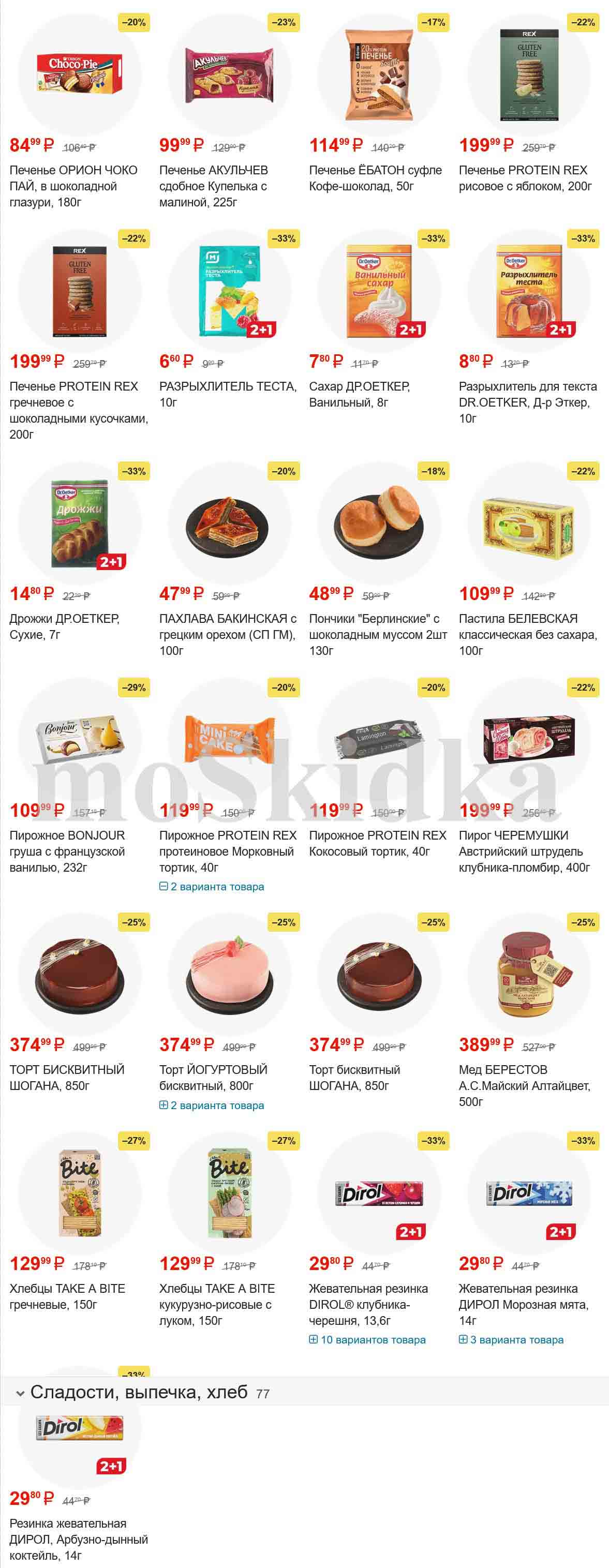Open Акульчев Купелька с малиной cookies
609x1568 pixels.
213,186
